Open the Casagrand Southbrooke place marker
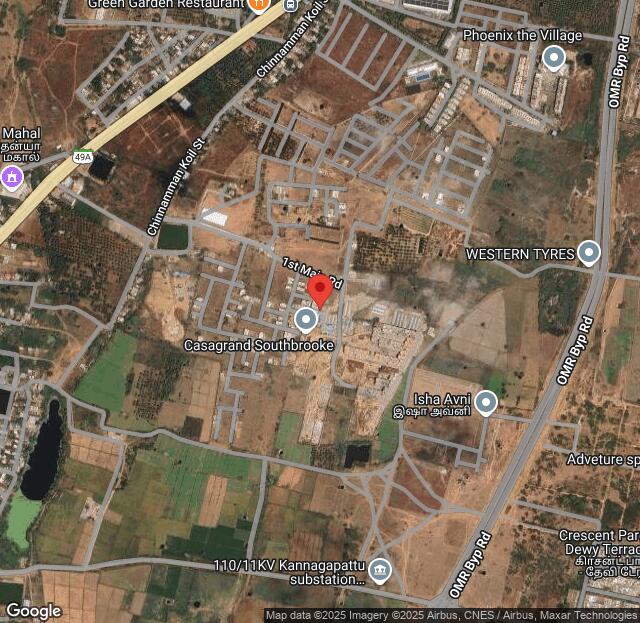Viewport: 640px width, 623px height. click(x=306, y=320)
